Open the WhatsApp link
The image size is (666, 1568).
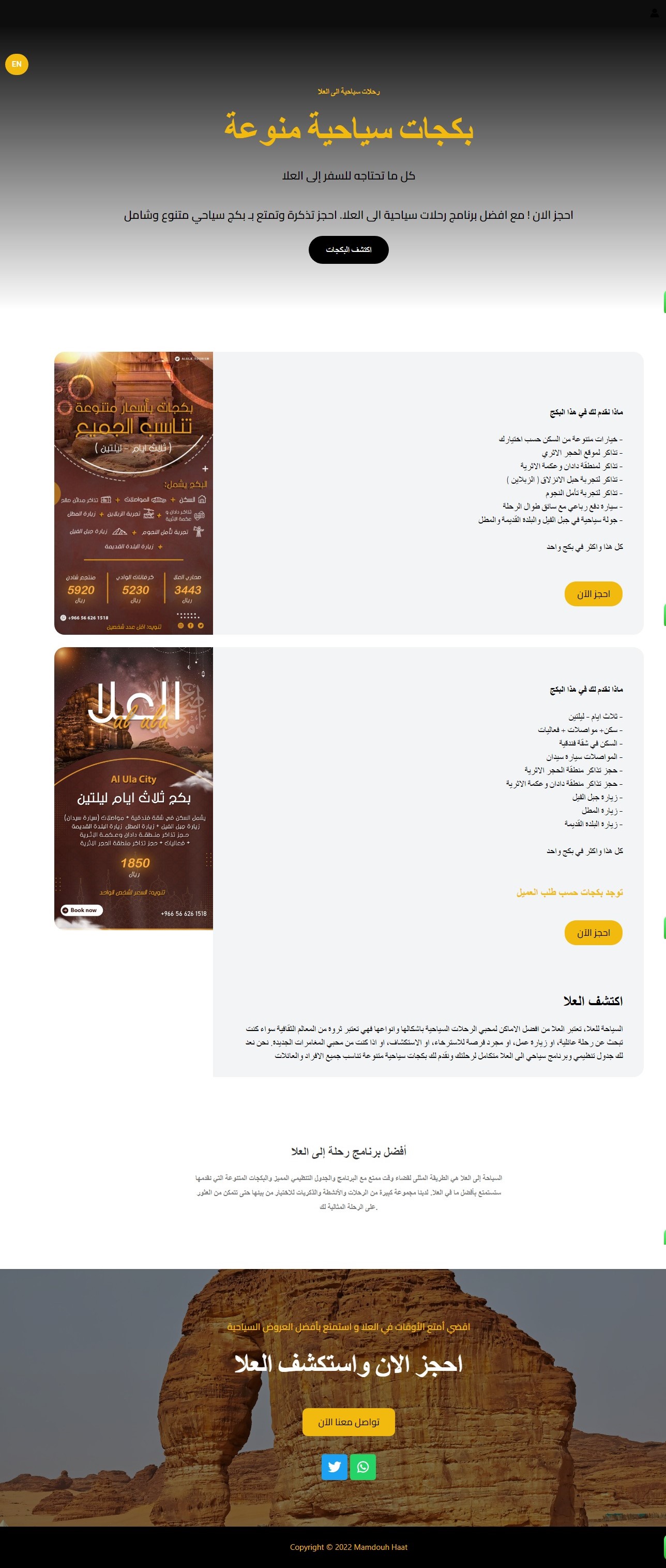(363, 1467)
